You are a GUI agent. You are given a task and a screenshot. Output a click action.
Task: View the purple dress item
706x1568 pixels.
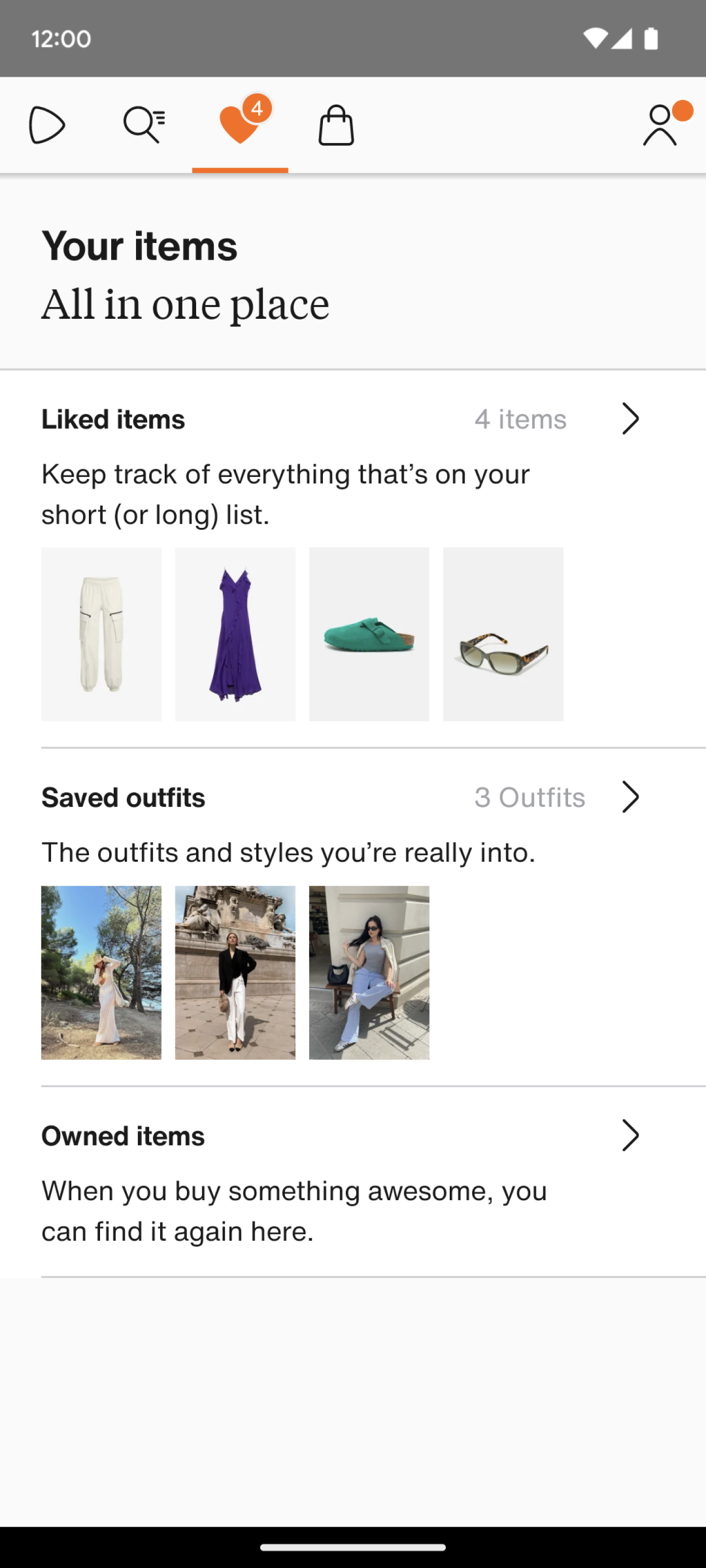(235, 634)
